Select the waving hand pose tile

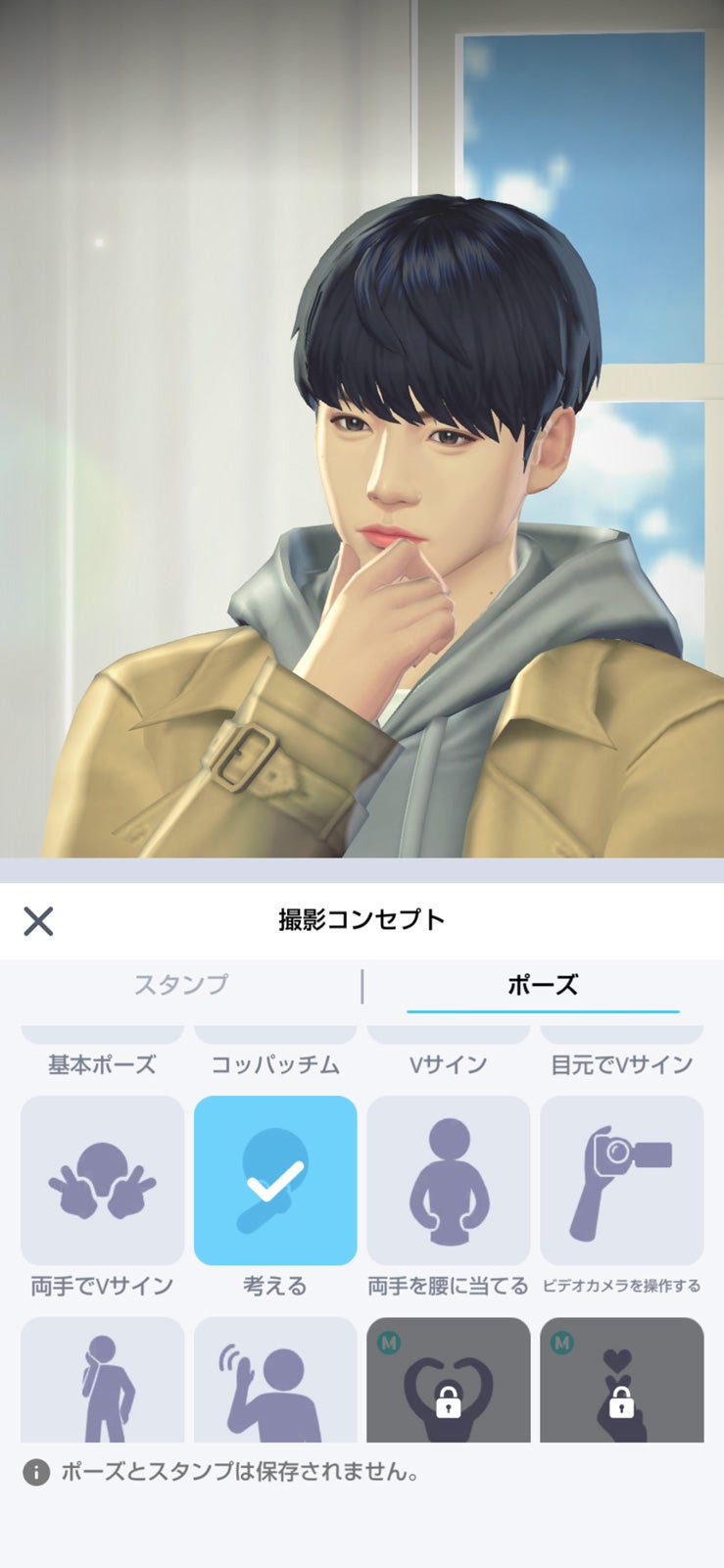pos(275,1382)
